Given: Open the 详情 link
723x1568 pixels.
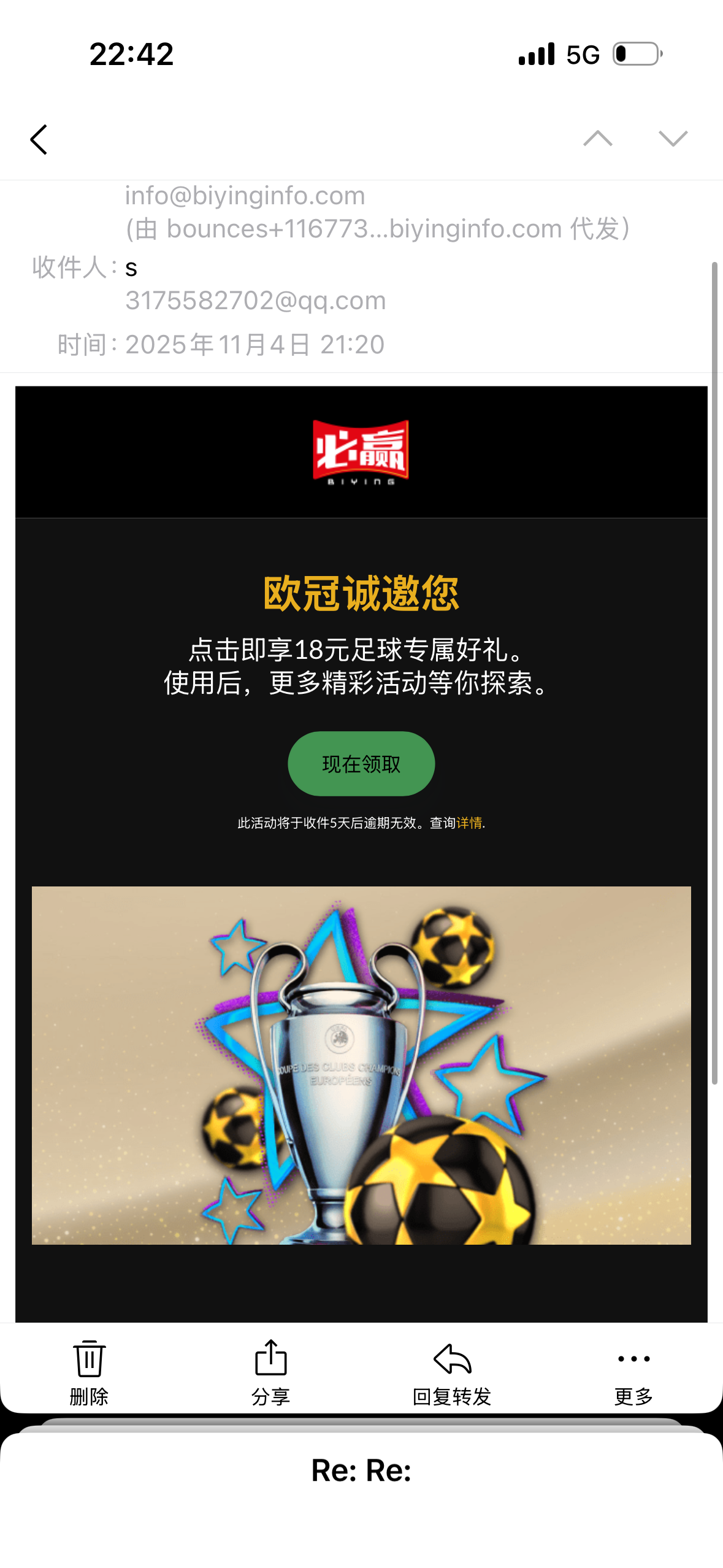Looking at the screenshot, I should [x=469, y=823].
